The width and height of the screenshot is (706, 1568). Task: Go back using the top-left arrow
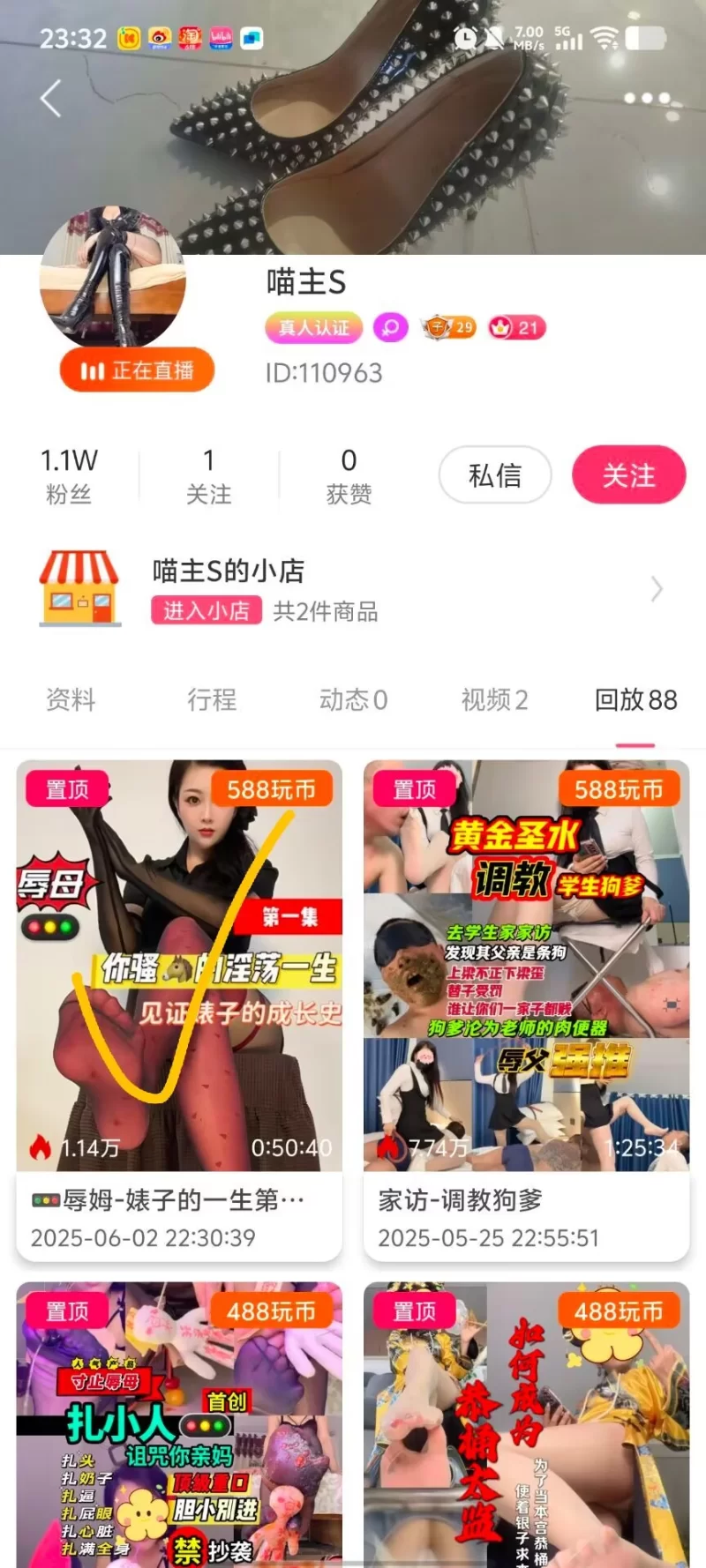pos(51,98)
